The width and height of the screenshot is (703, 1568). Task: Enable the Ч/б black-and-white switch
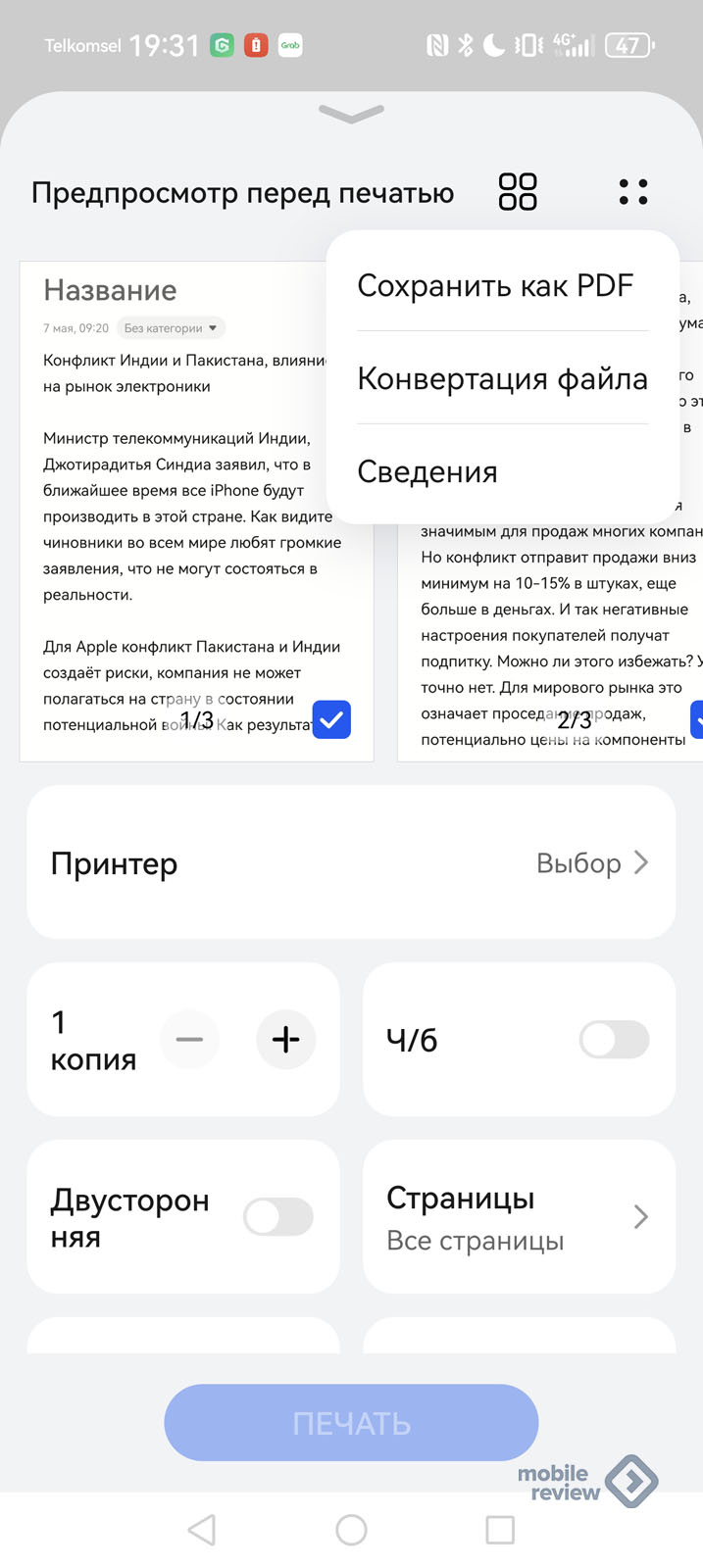click(614, 1040)
